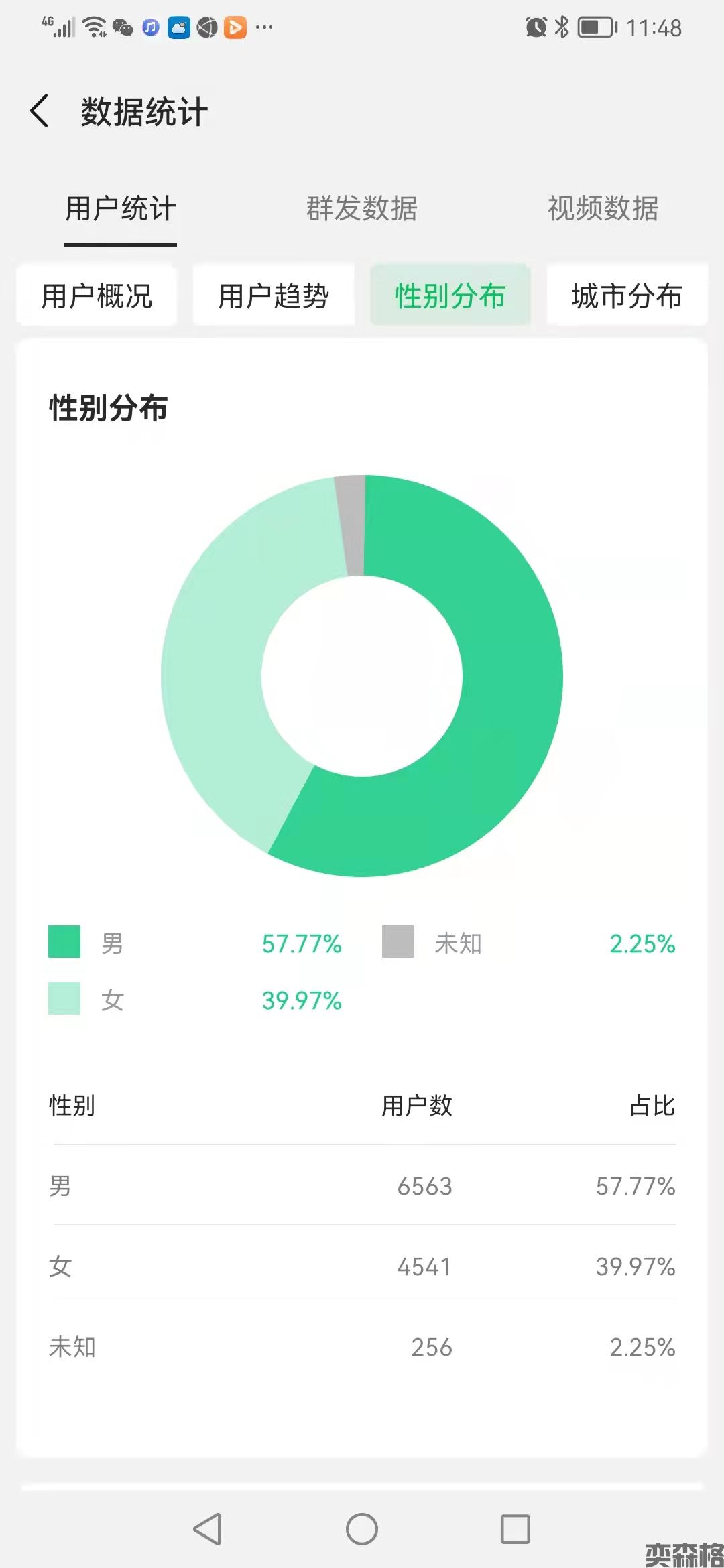724x1568 pixels.
Task: Select the 用户统计 tab
Action: (121, 208)
